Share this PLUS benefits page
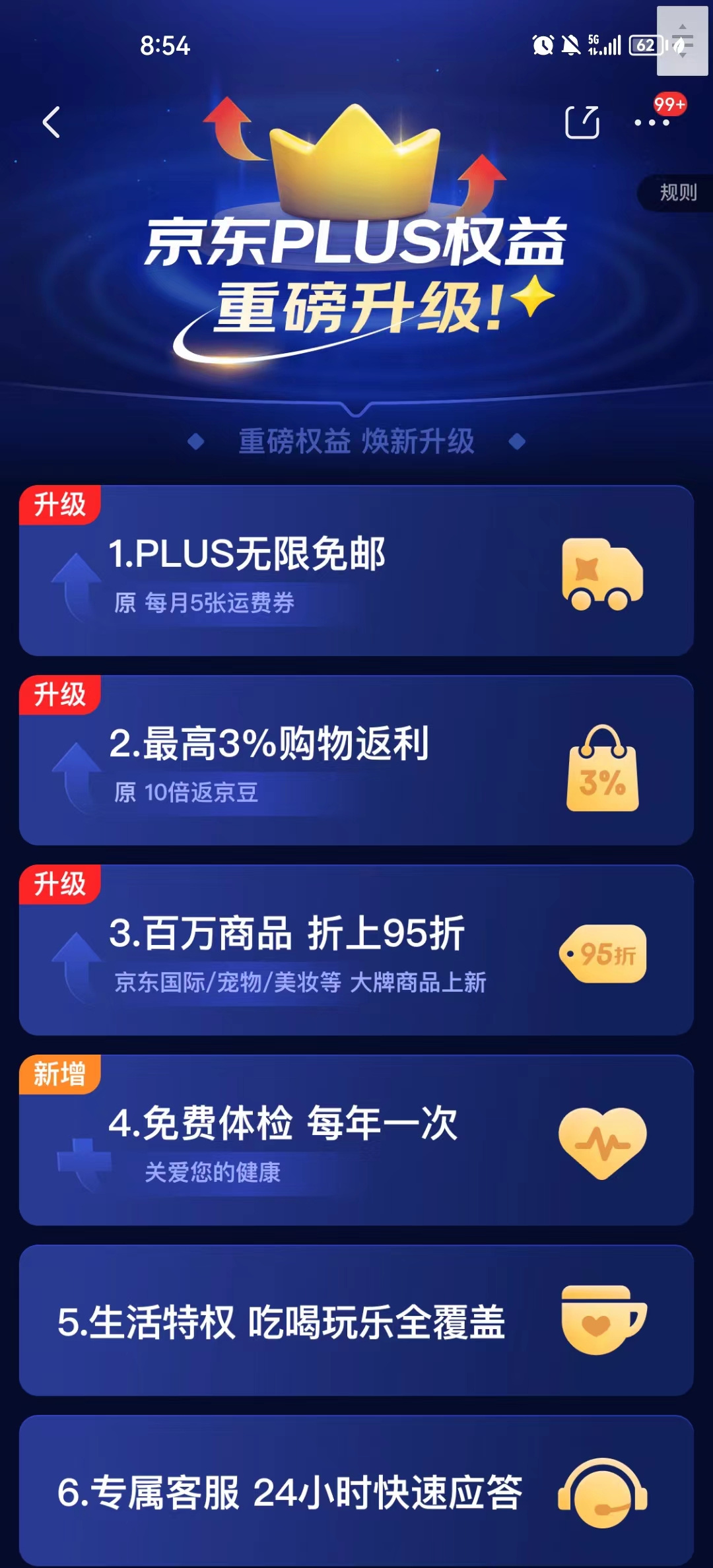Image resolution: width=713 pixels, height=1568 pixels. click(x=582, y=123)
